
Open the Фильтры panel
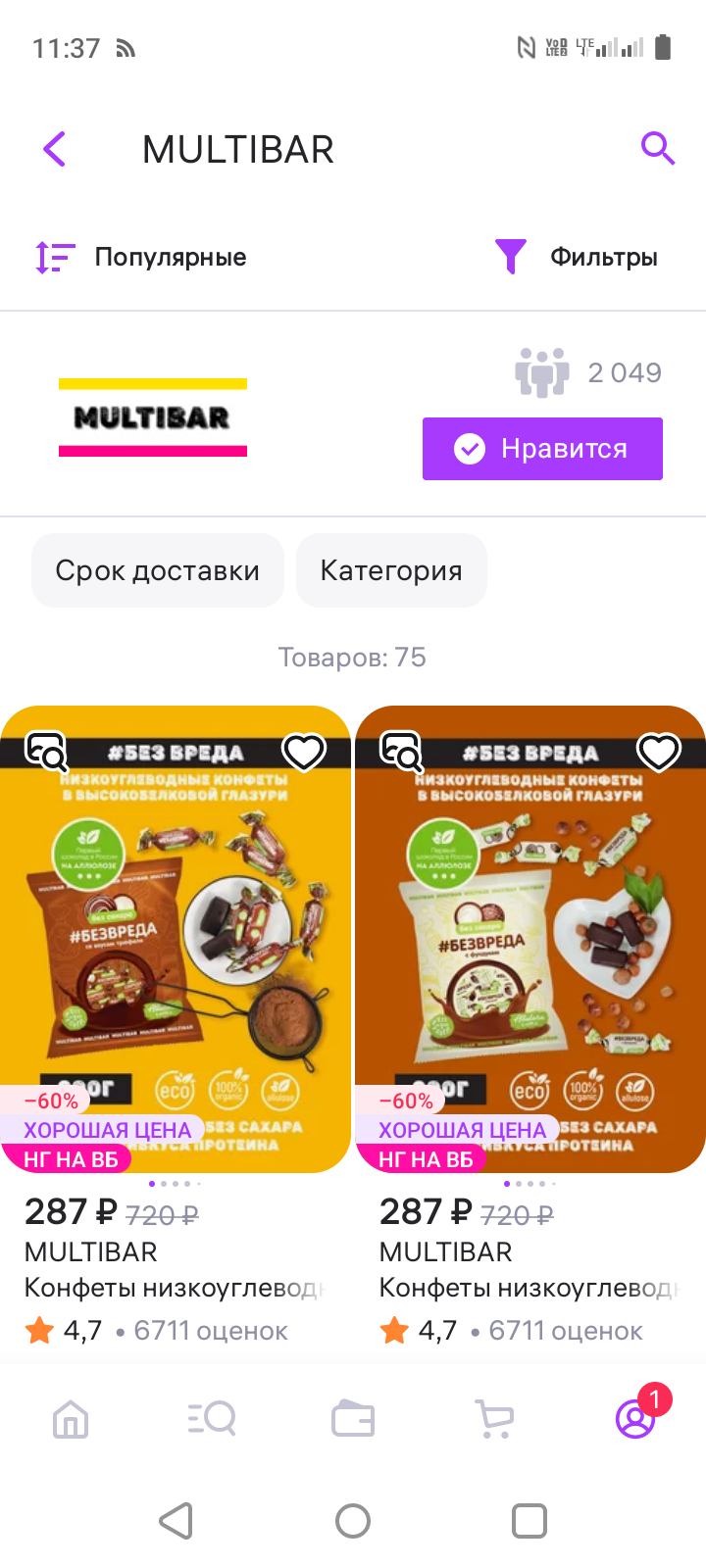pyautogui.click(x=577, y=258)
